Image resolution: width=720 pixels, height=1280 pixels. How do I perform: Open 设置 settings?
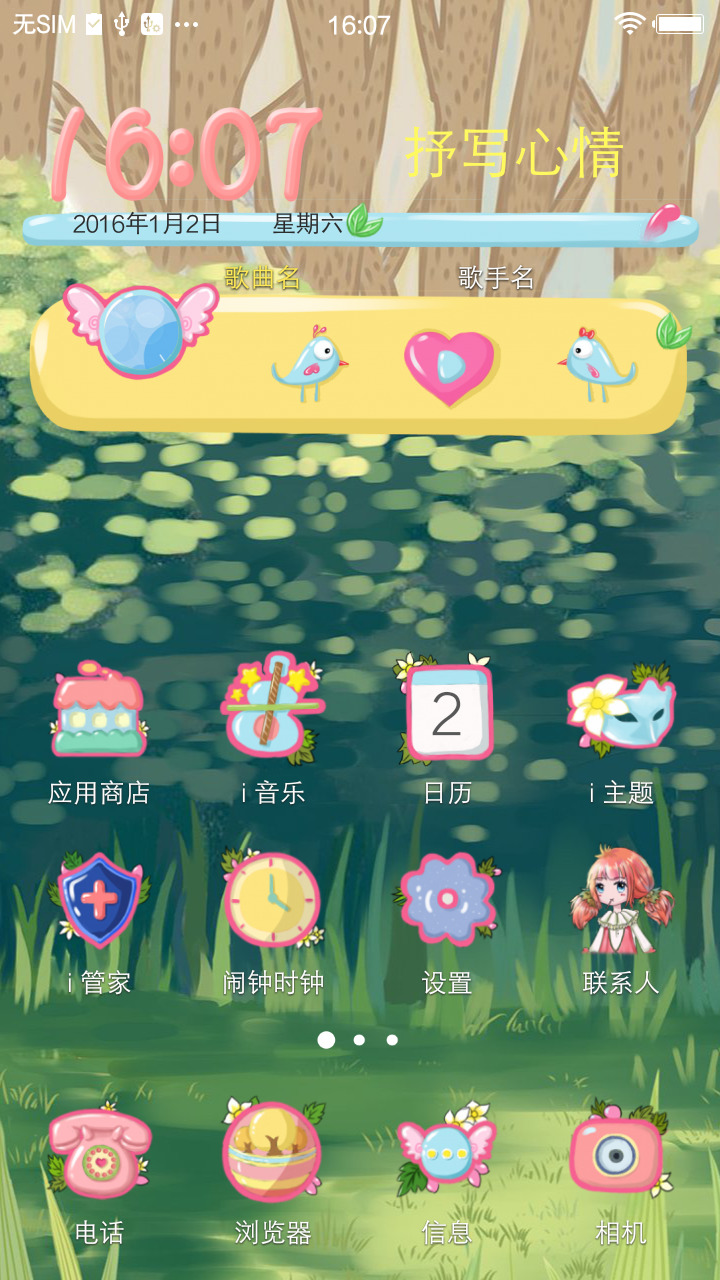tap(447, 900)
